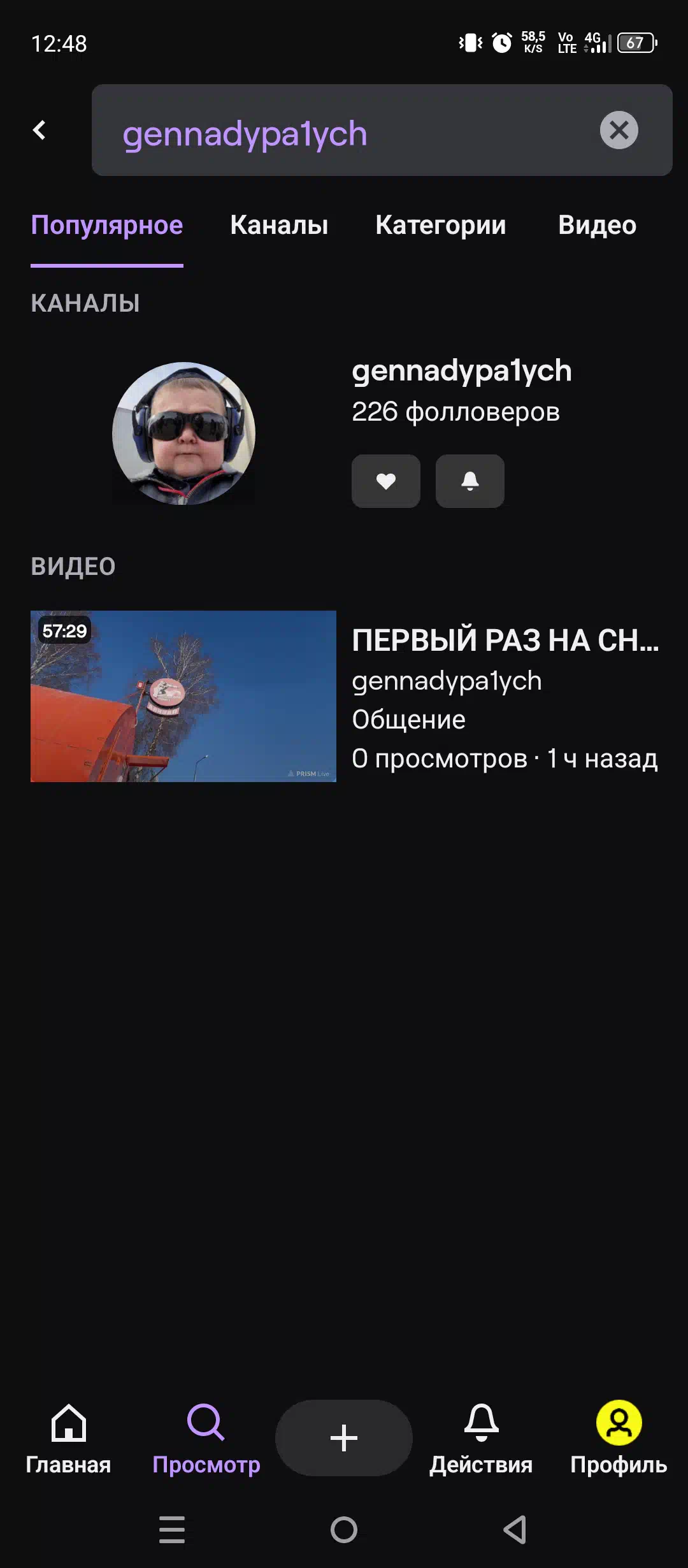The width and height of the screenshot is (688, 1568).
Task: Clear the search query text
Action: (619, 130)
